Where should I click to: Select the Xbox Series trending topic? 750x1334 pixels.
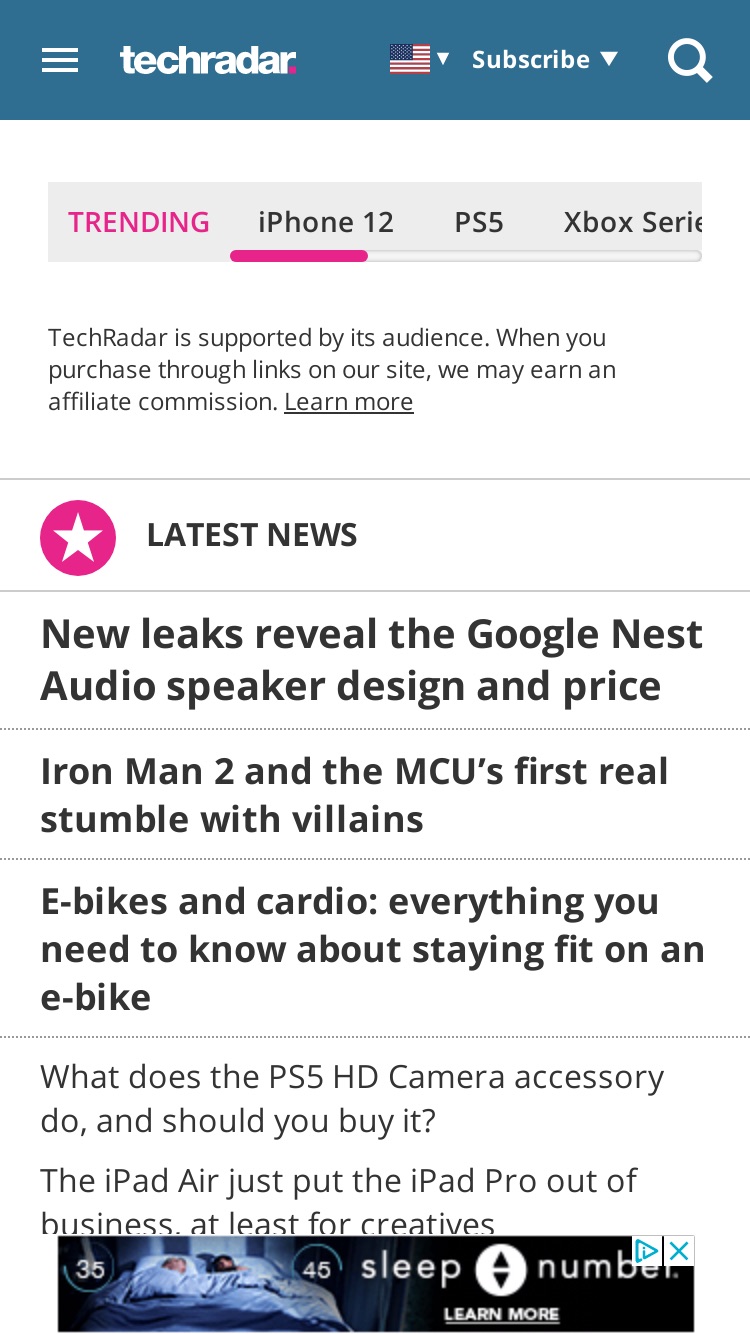(632, 222)
